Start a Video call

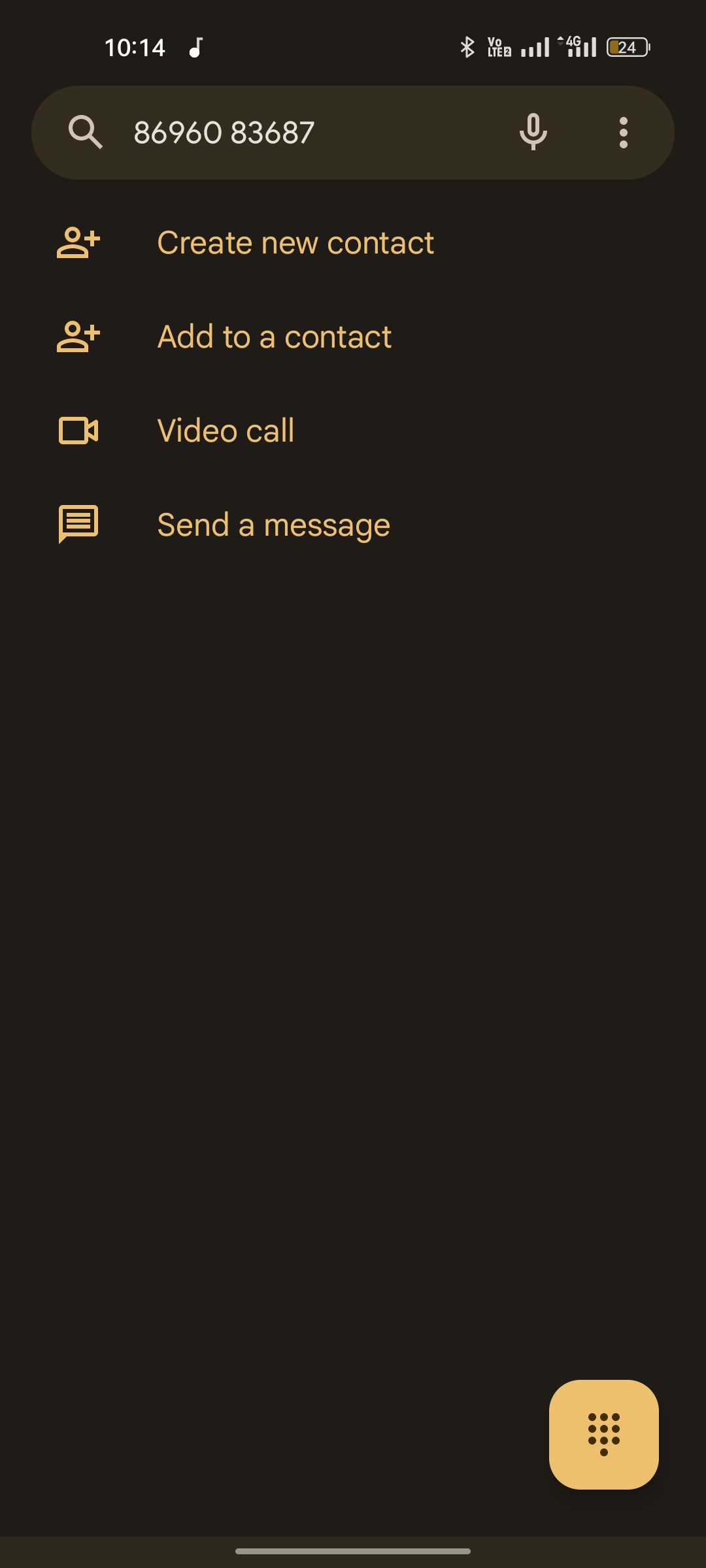(x=353, y=431)
